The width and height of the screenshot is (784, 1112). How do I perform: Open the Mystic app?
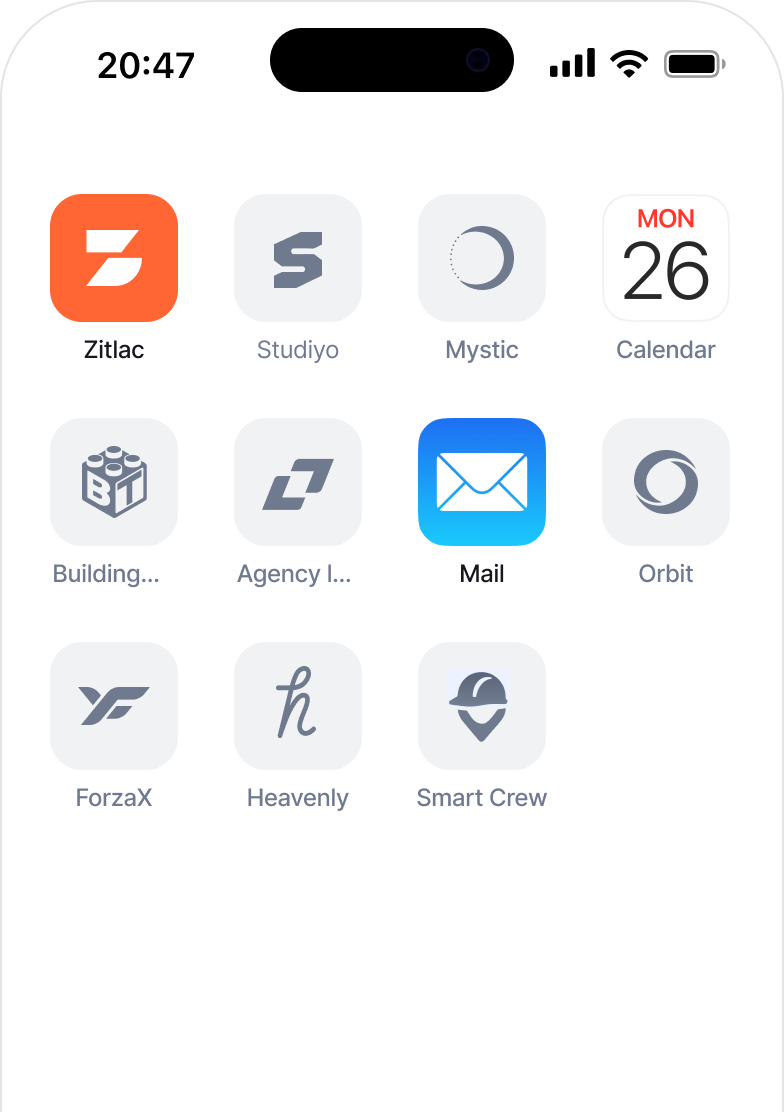tap(482, 257)
